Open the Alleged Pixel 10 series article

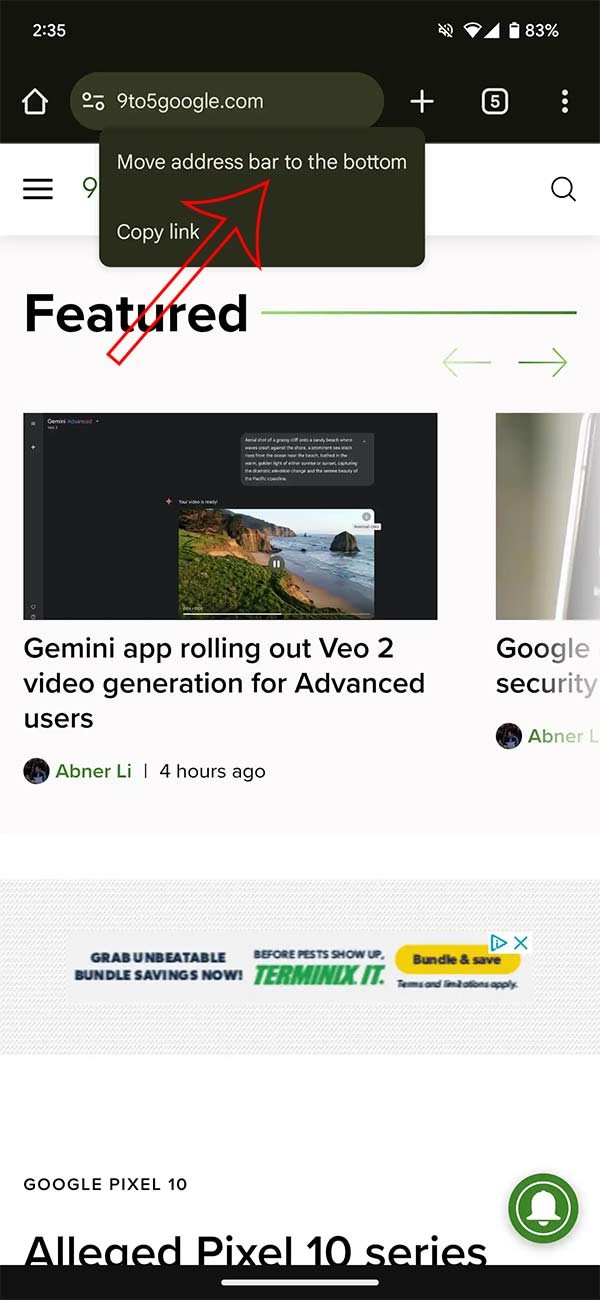(x=255, y=1252)
